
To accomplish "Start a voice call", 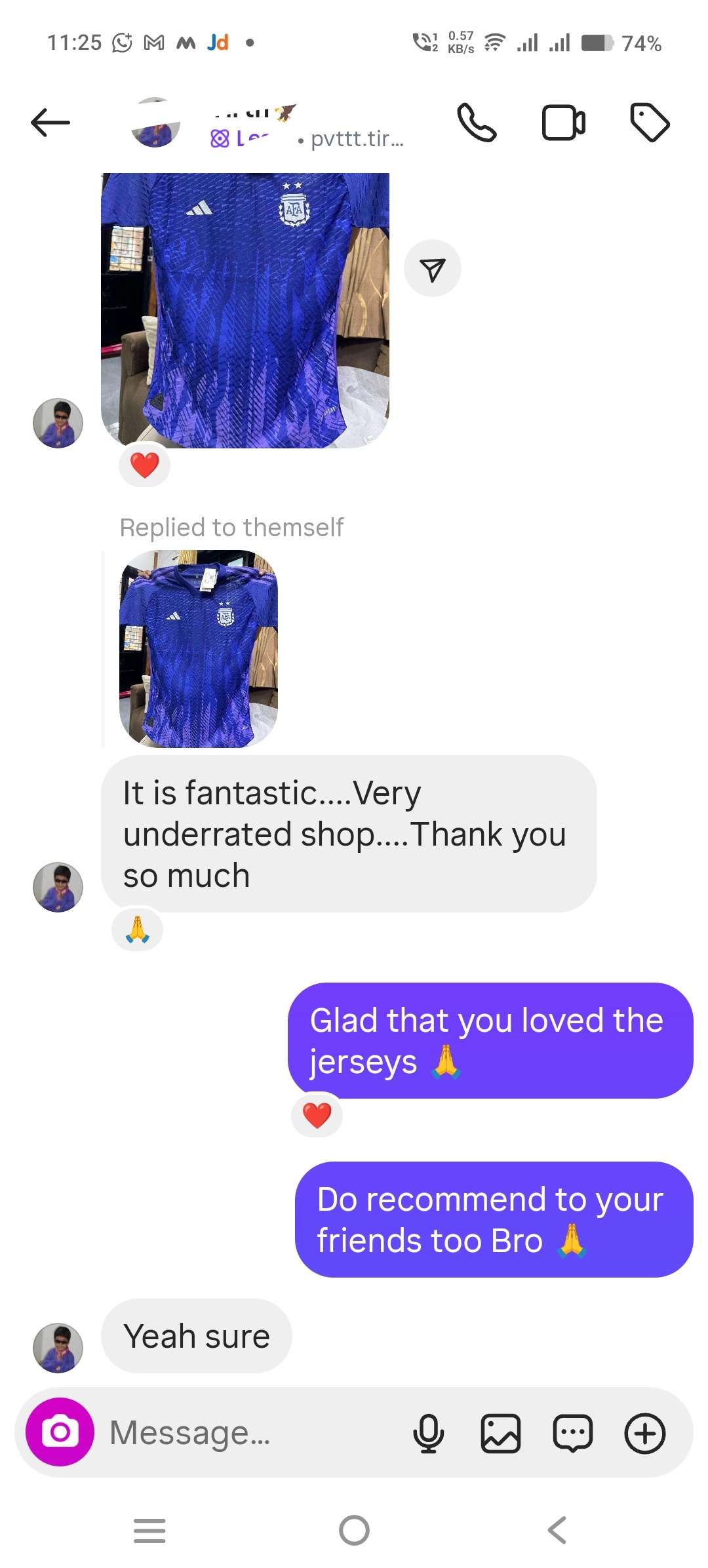I will point(477,123).
